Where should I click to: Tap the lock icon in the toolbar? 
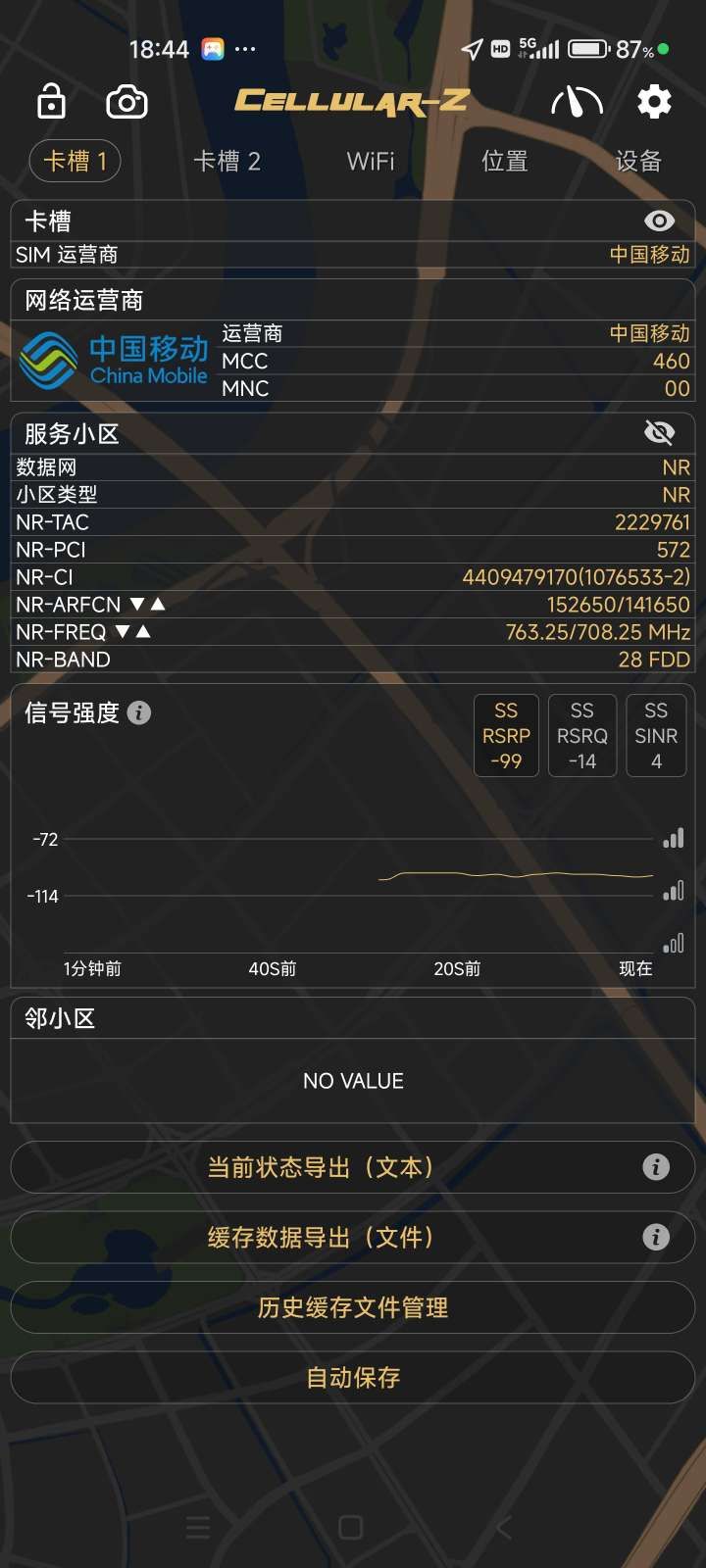point(51,101)
